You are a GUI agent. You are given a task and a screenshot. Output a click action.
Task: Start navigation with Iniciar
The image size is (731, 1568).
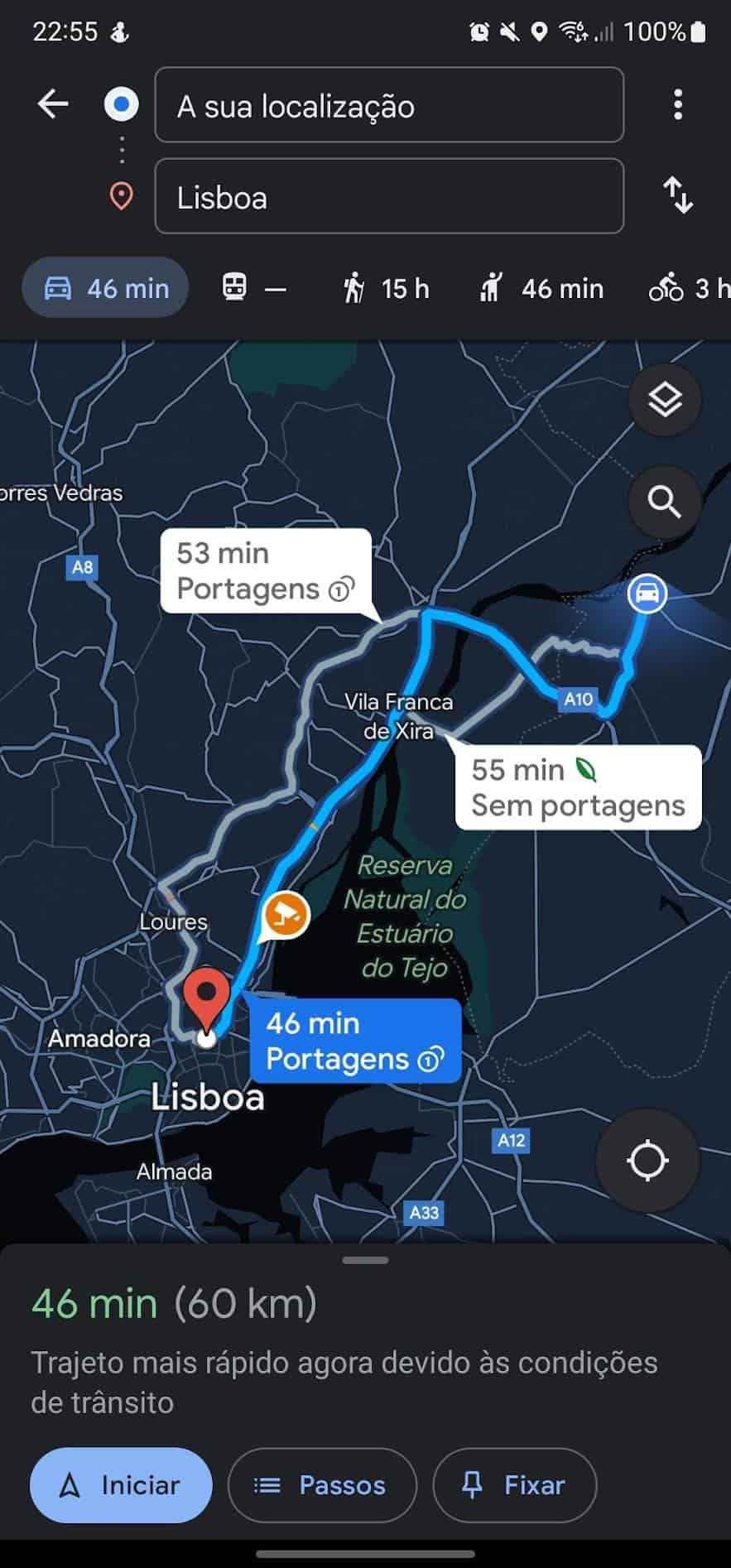coord(121,1485)
